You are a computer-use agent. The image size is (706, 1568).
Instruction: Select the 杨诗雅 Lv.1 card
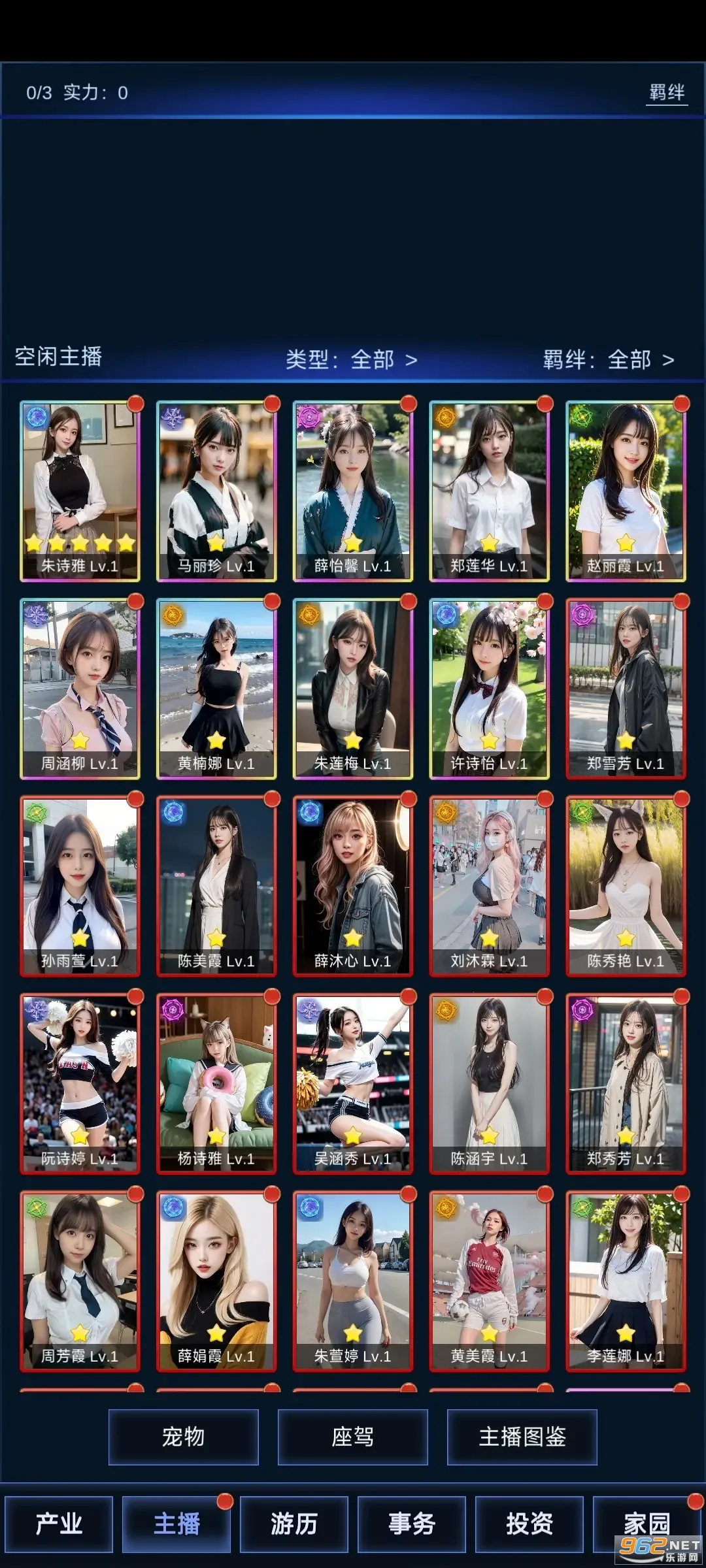click(x=216, y=1083)
